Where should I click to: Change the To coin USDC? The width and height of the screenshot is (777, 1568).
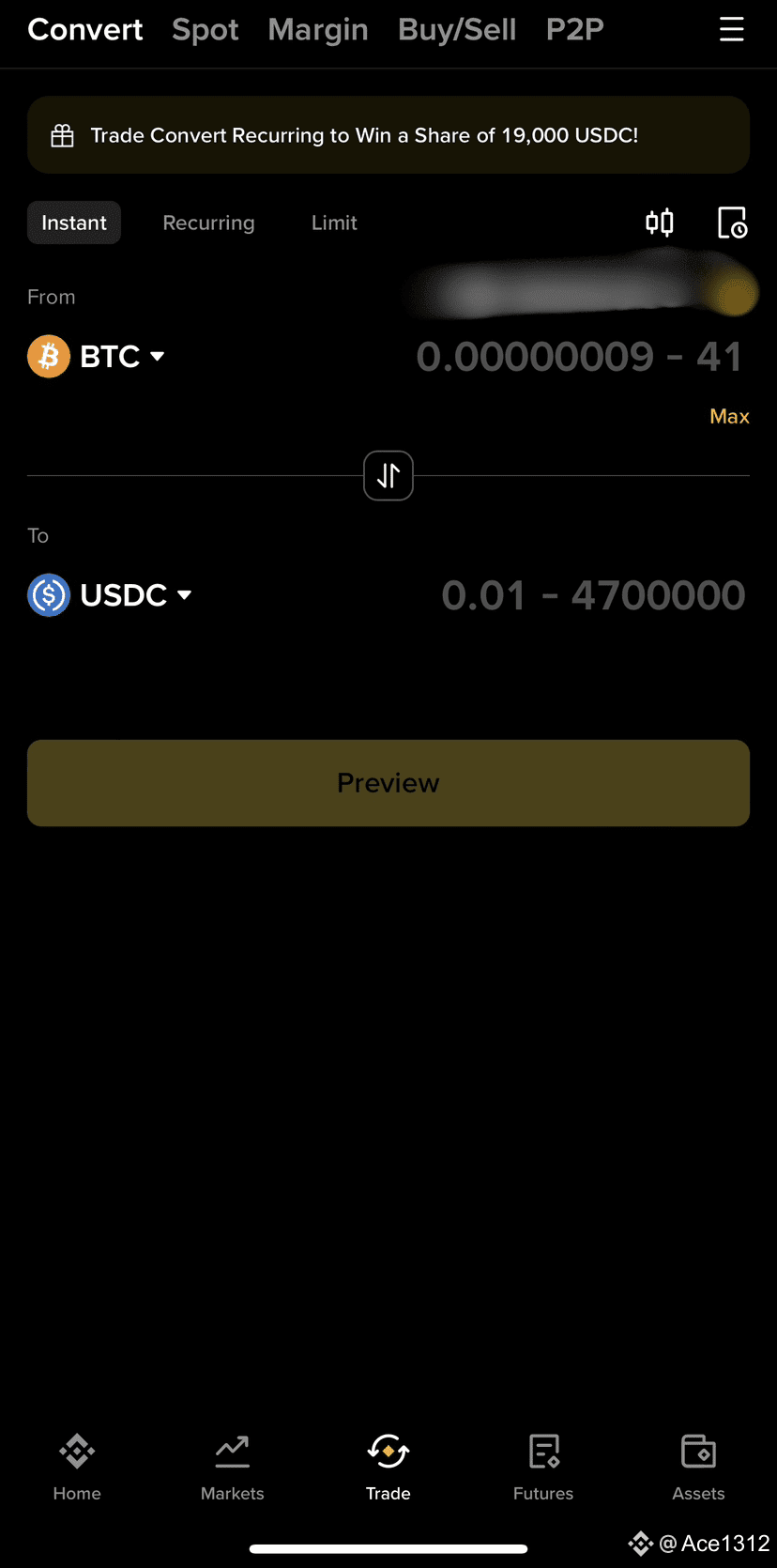pyautogui.click(x=110, y=595)
